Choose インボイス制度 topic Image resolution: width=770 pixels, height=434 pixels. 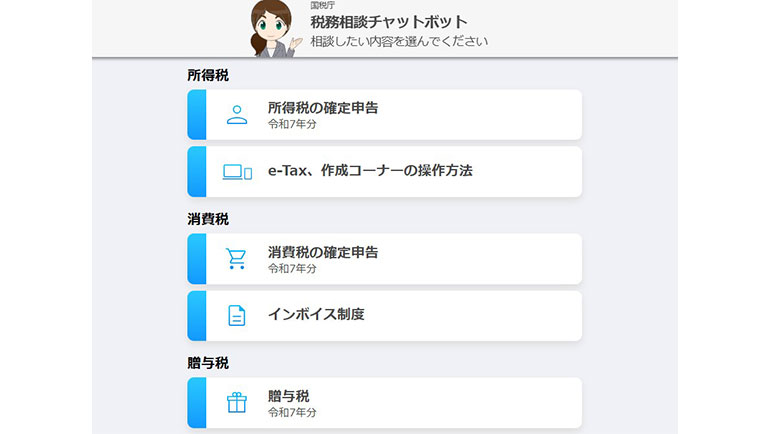coord(384,315)
